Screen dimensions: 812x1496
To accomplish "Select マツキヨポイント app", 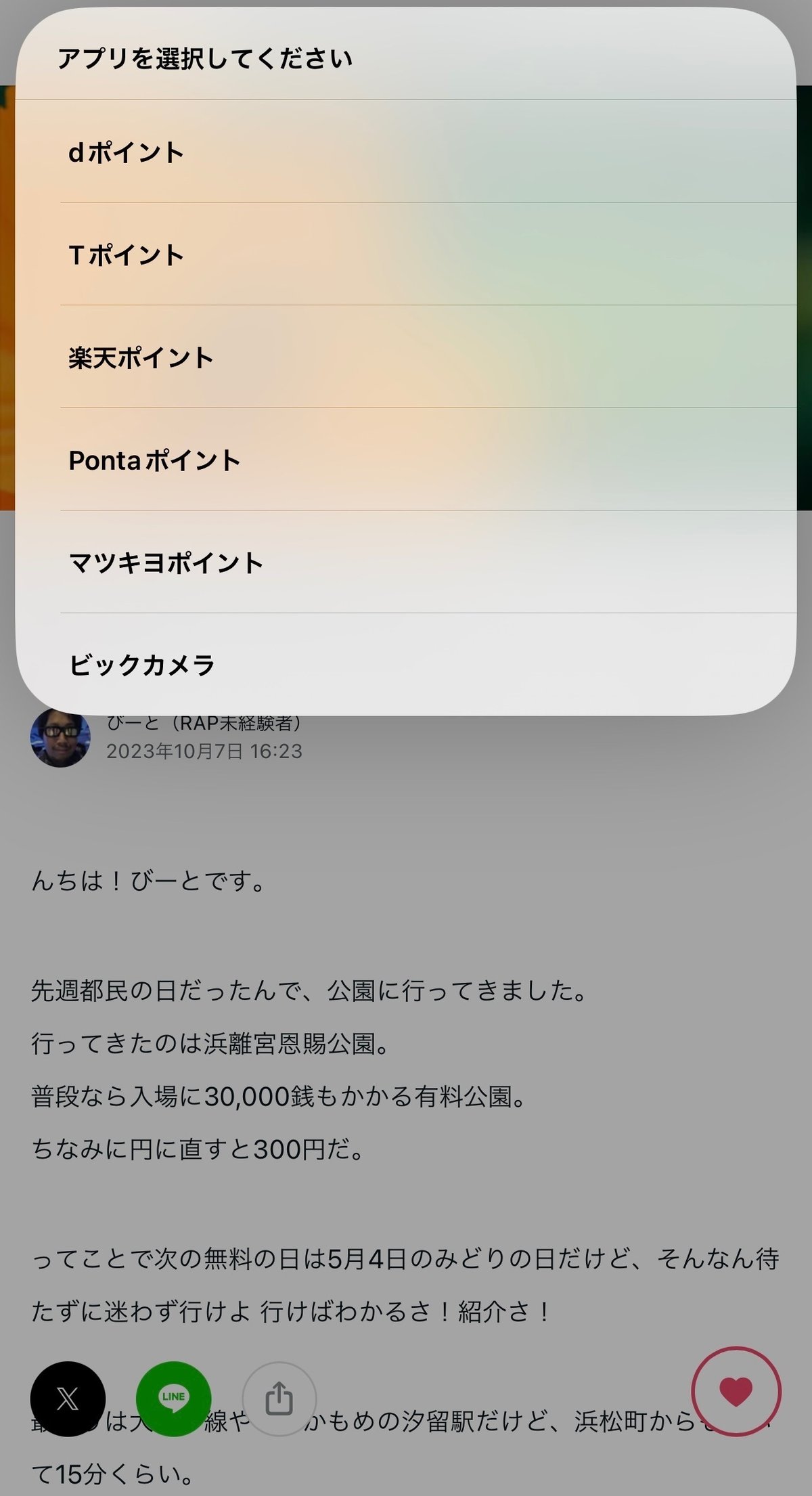I will [x=406, y=563].
